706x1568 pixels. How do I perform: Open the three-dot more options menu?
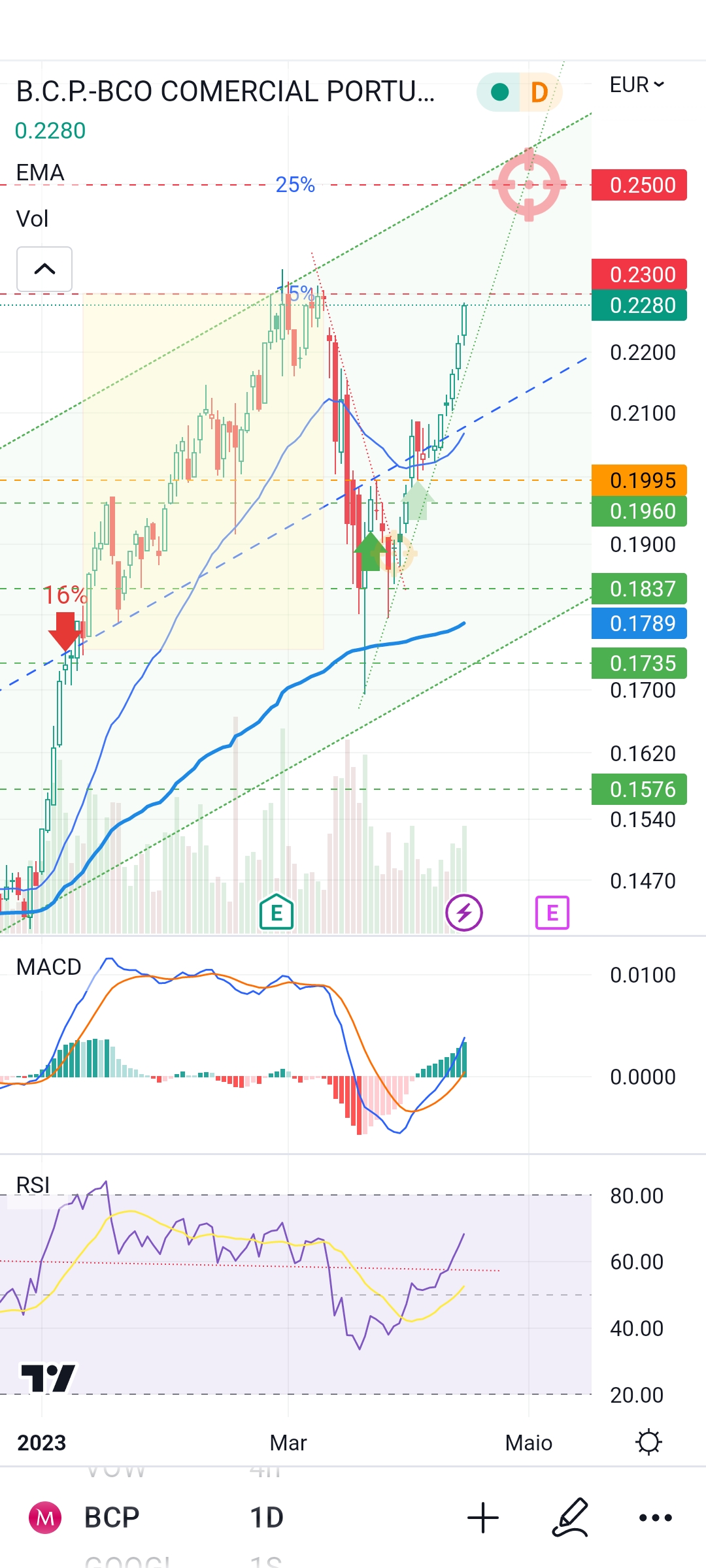655,1517
